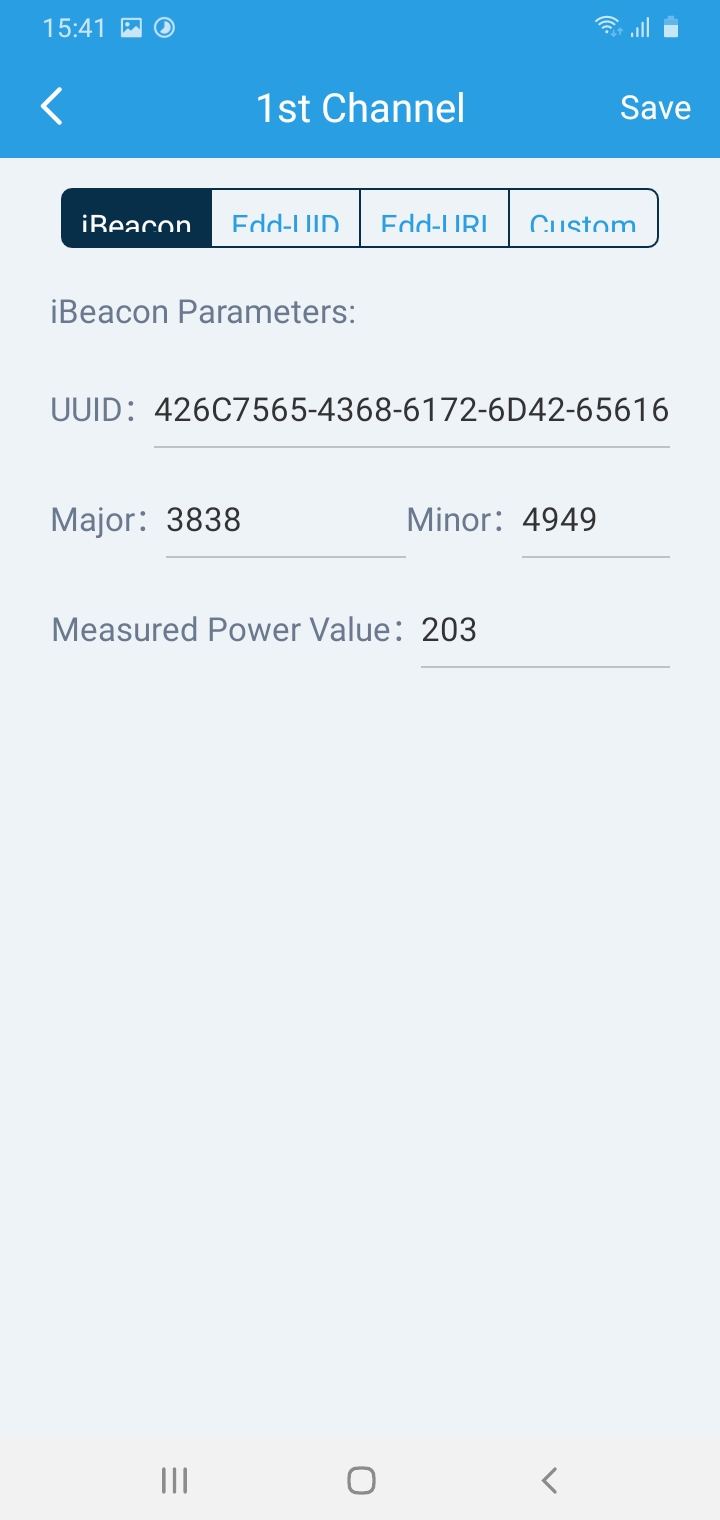The image size is (720, 1520).
Task: Tap the Recents navigation button
Action: click(x=174, y=1480)
